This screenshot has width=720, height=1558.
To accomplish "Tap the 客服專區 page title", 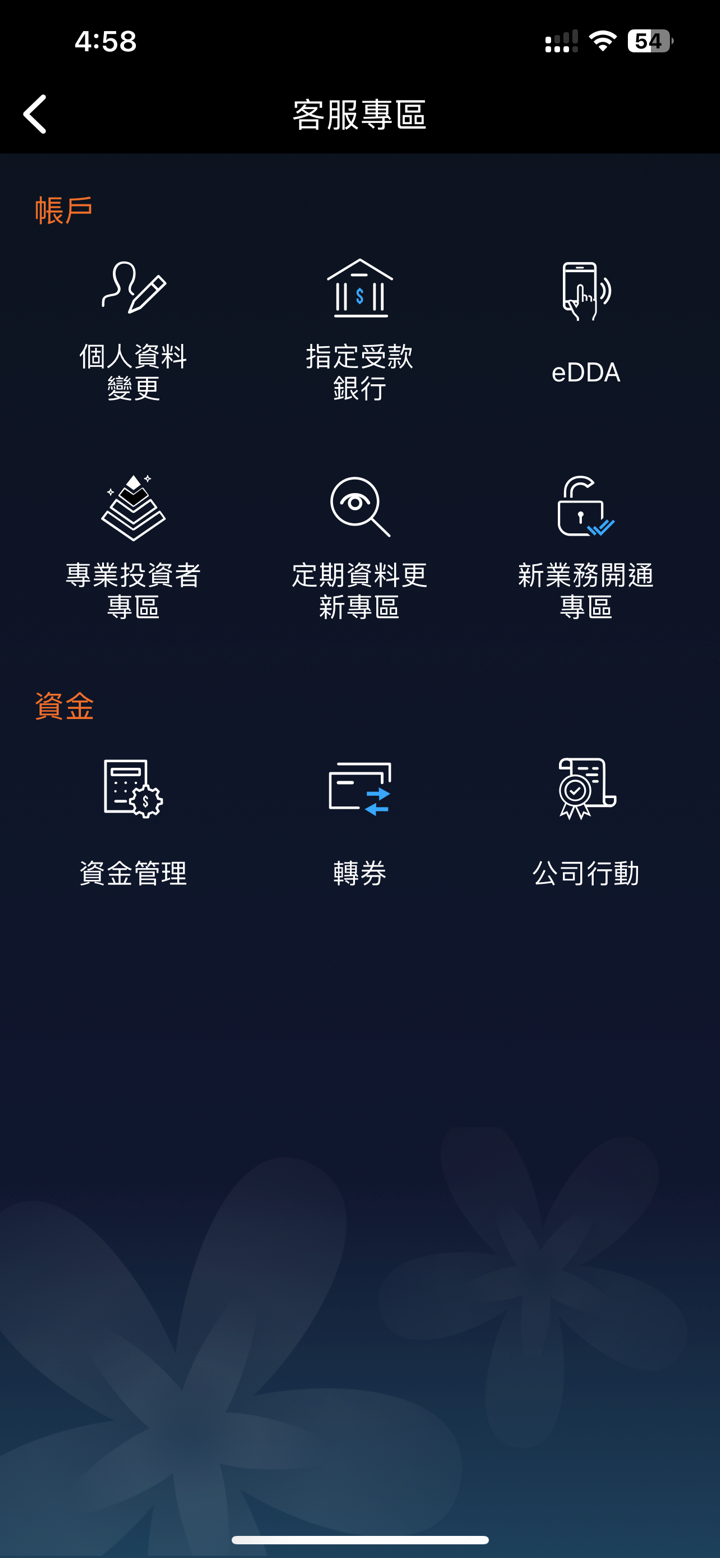I will (x=359, y=114).
